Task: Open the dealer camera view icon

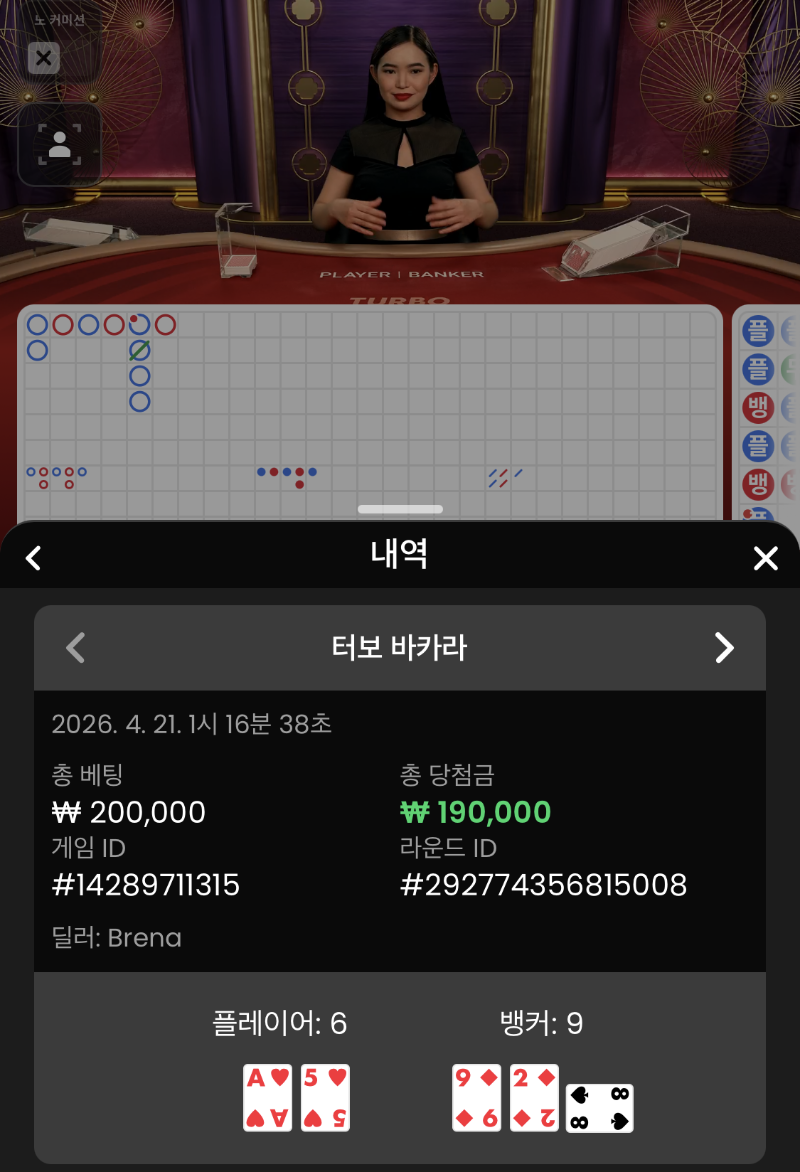Action: (59, 145)
